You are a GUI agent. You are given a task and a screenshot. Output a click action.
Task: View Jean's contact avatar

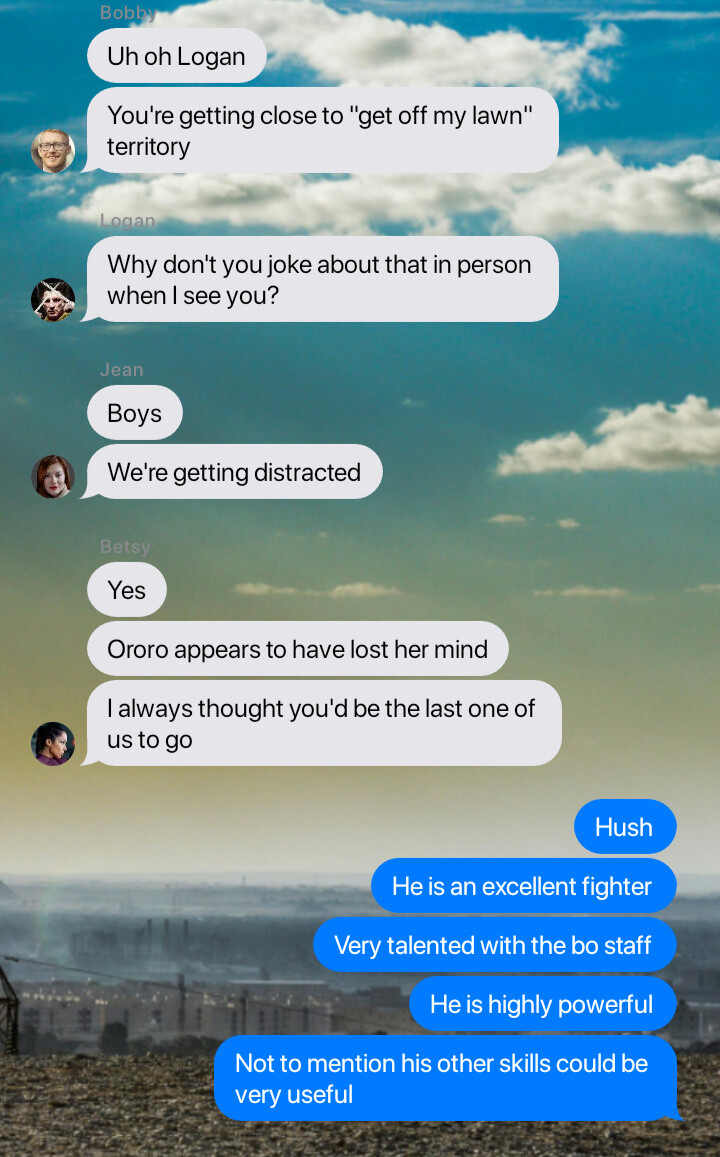(53, 476)
